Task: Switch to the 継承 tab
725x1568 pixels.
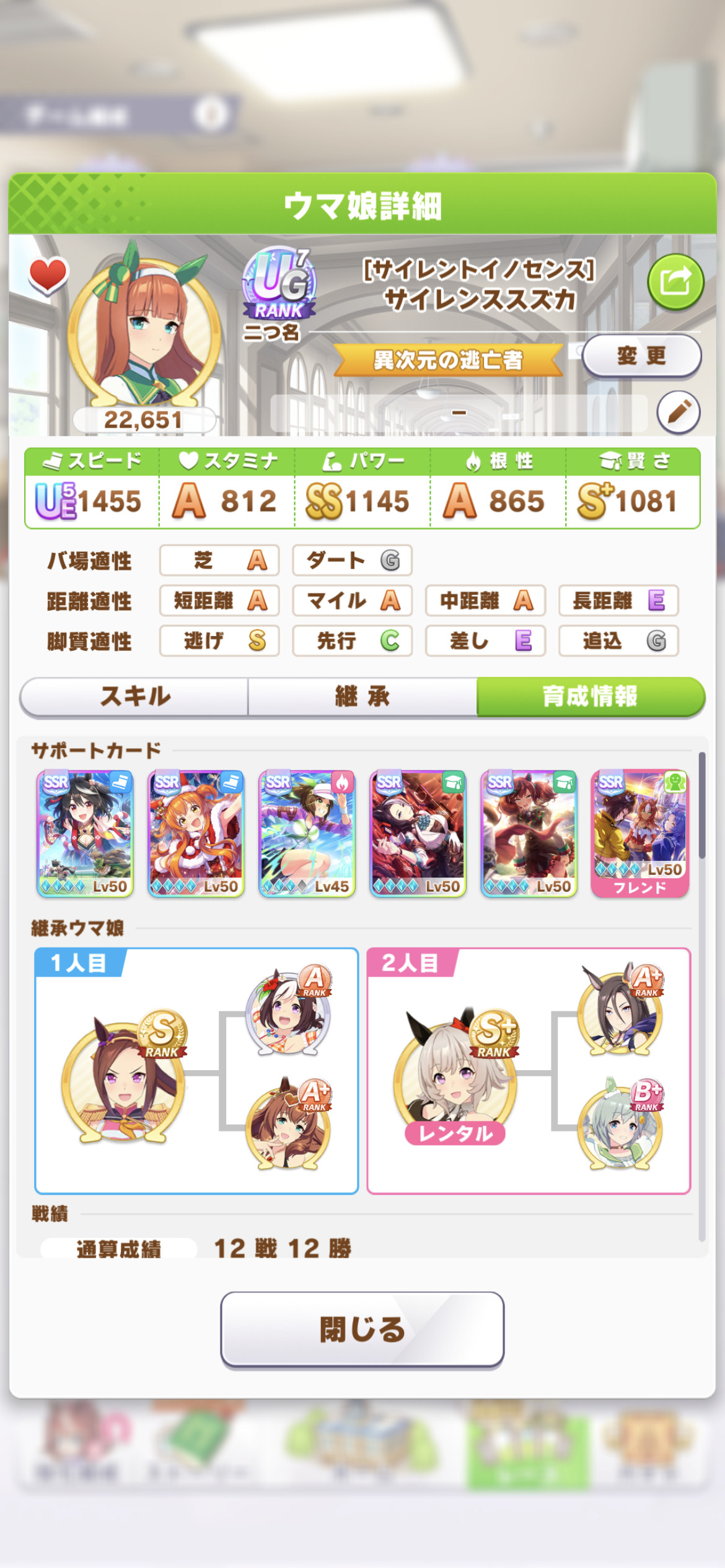Action: pos(362,697)
